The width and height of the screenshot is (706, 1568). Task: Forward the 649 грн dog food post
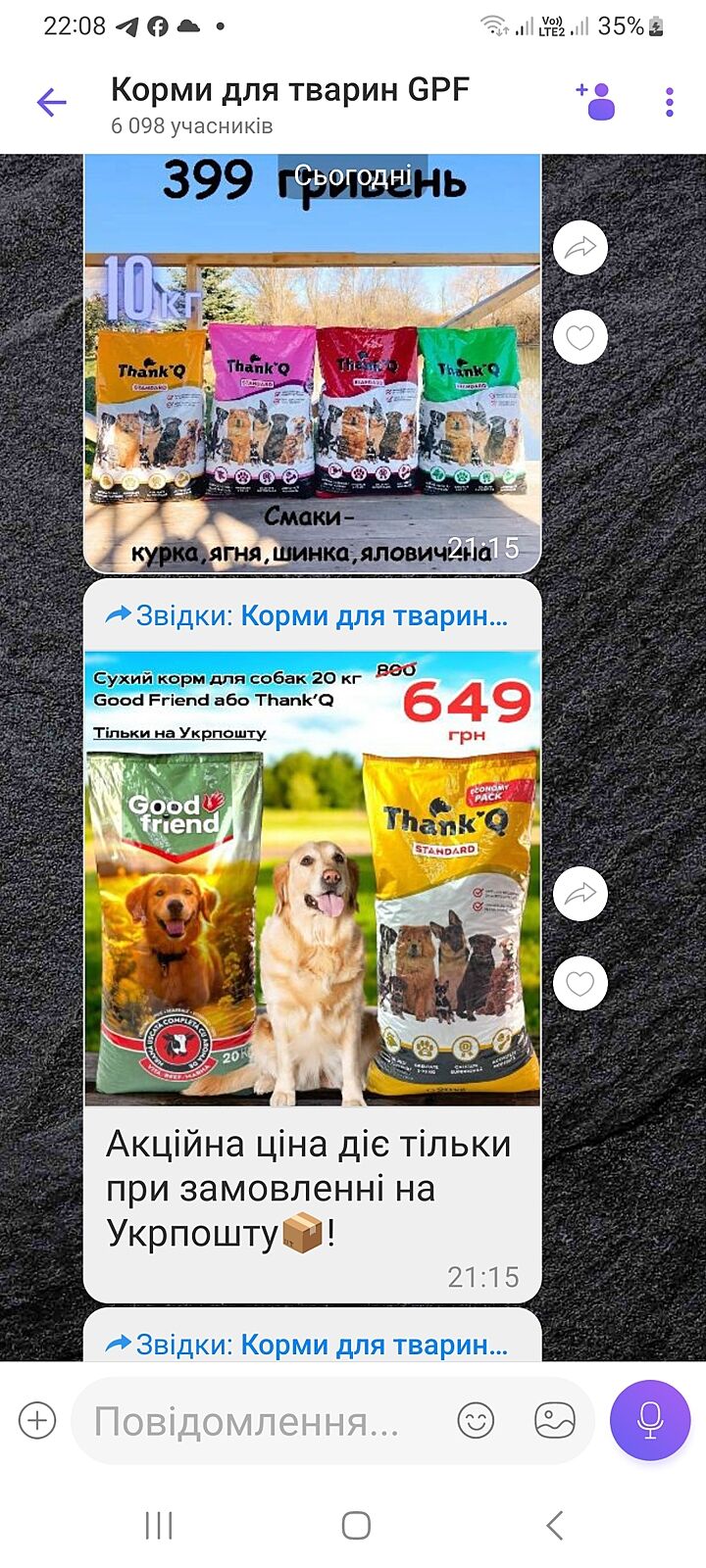580,893
